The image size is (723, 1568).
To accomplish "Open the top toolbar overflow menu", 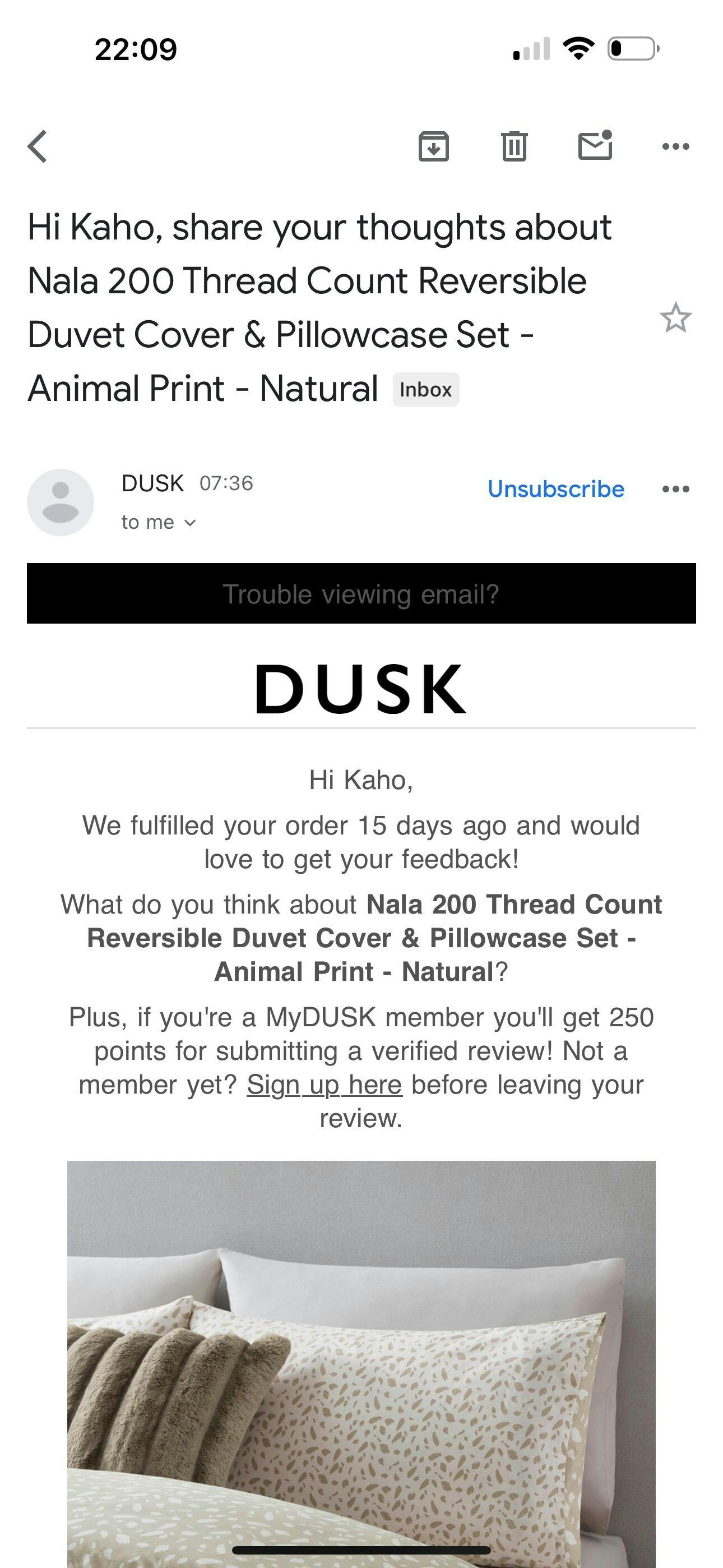I will [x=675, y=147].
